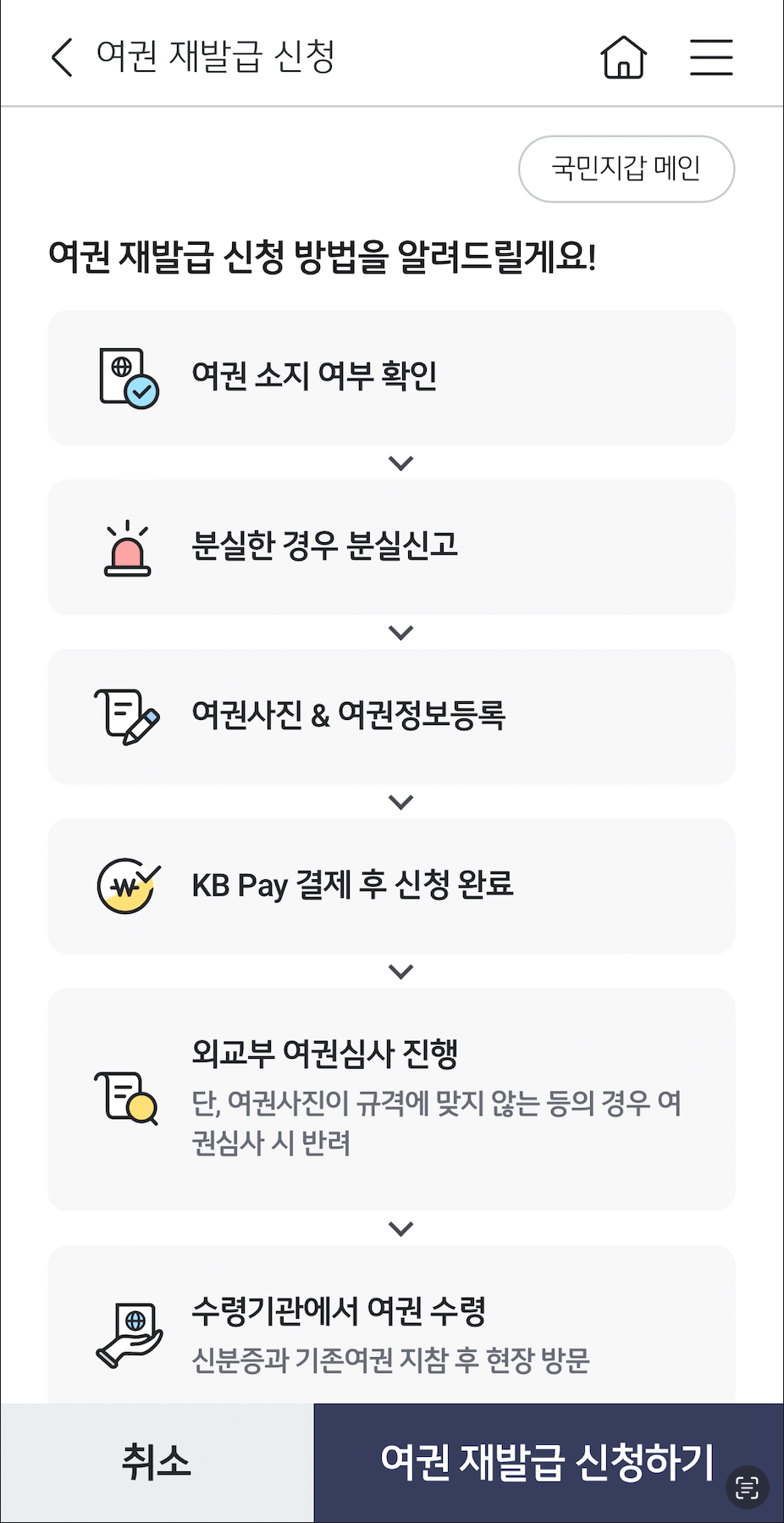784x1523 pixels.
Task: Go to 국민지갑 메인
Action: click(x=626, y=169)
